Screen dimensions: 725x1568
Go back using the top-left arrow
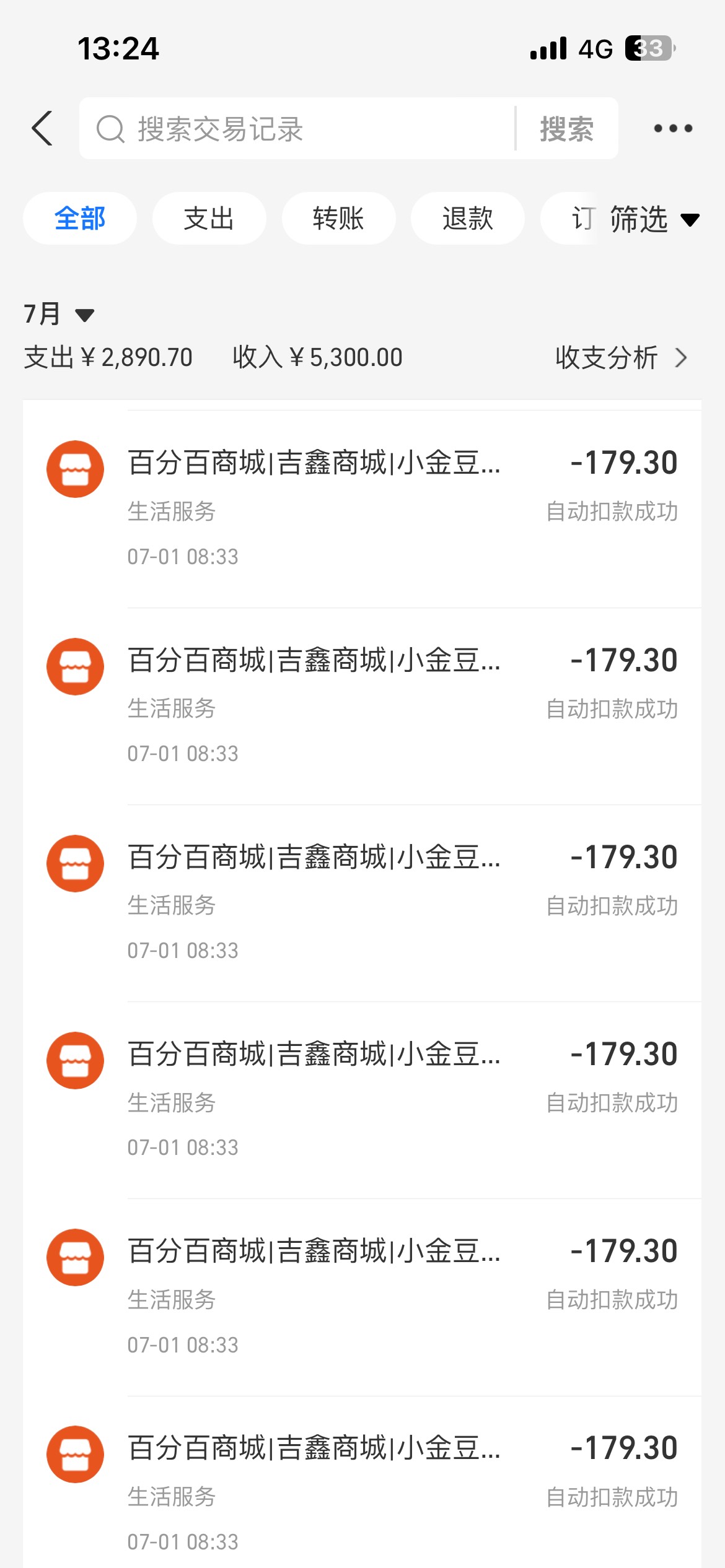pyautogui.click(x=42, y=129)
